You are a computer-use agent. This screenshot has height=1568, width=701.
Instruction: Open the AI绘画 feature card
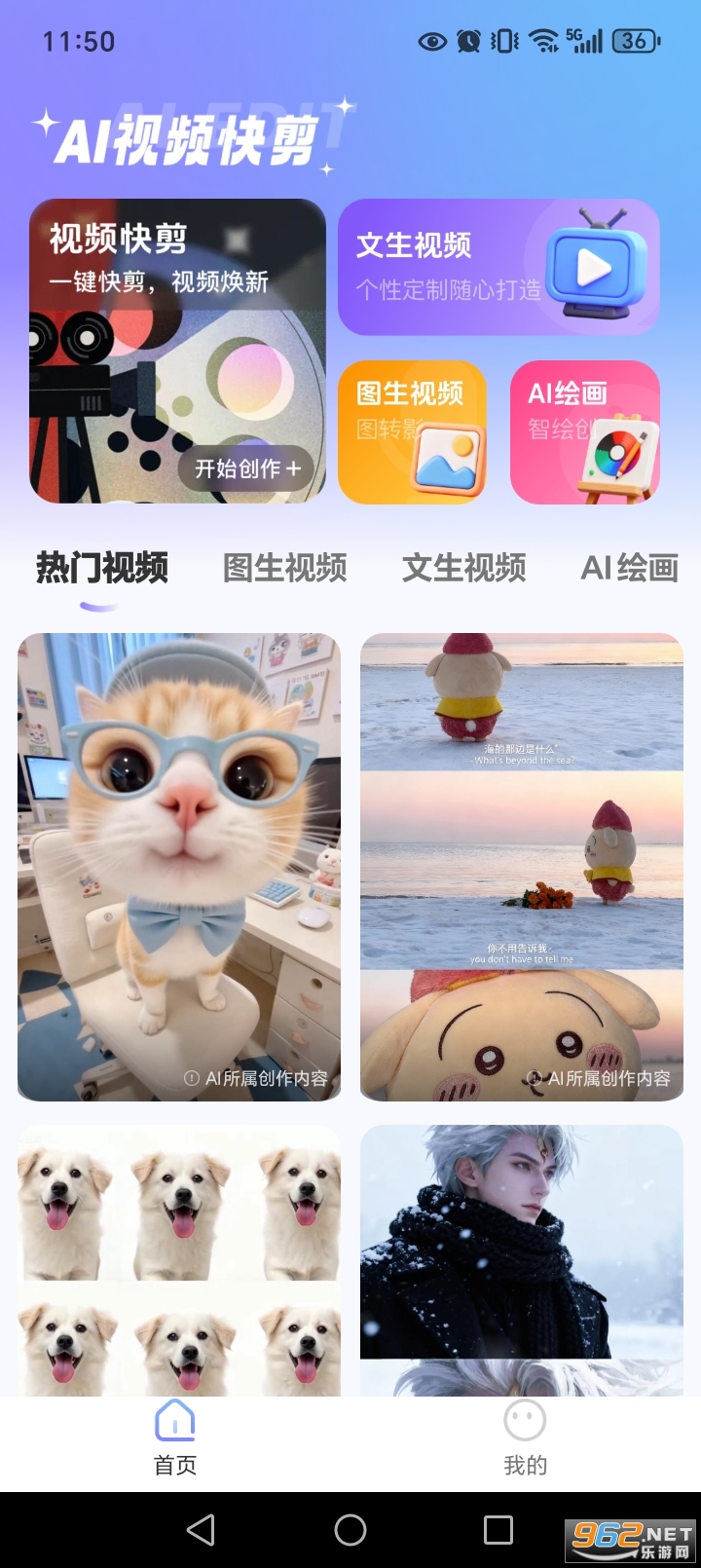pos(585,432)
